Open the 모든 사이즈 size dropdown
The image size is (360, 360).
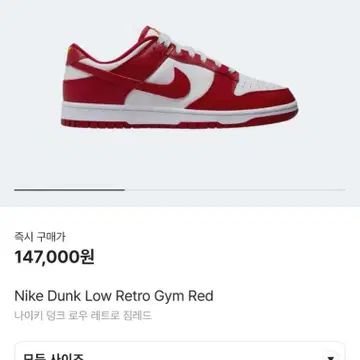(x=180, y=351)
